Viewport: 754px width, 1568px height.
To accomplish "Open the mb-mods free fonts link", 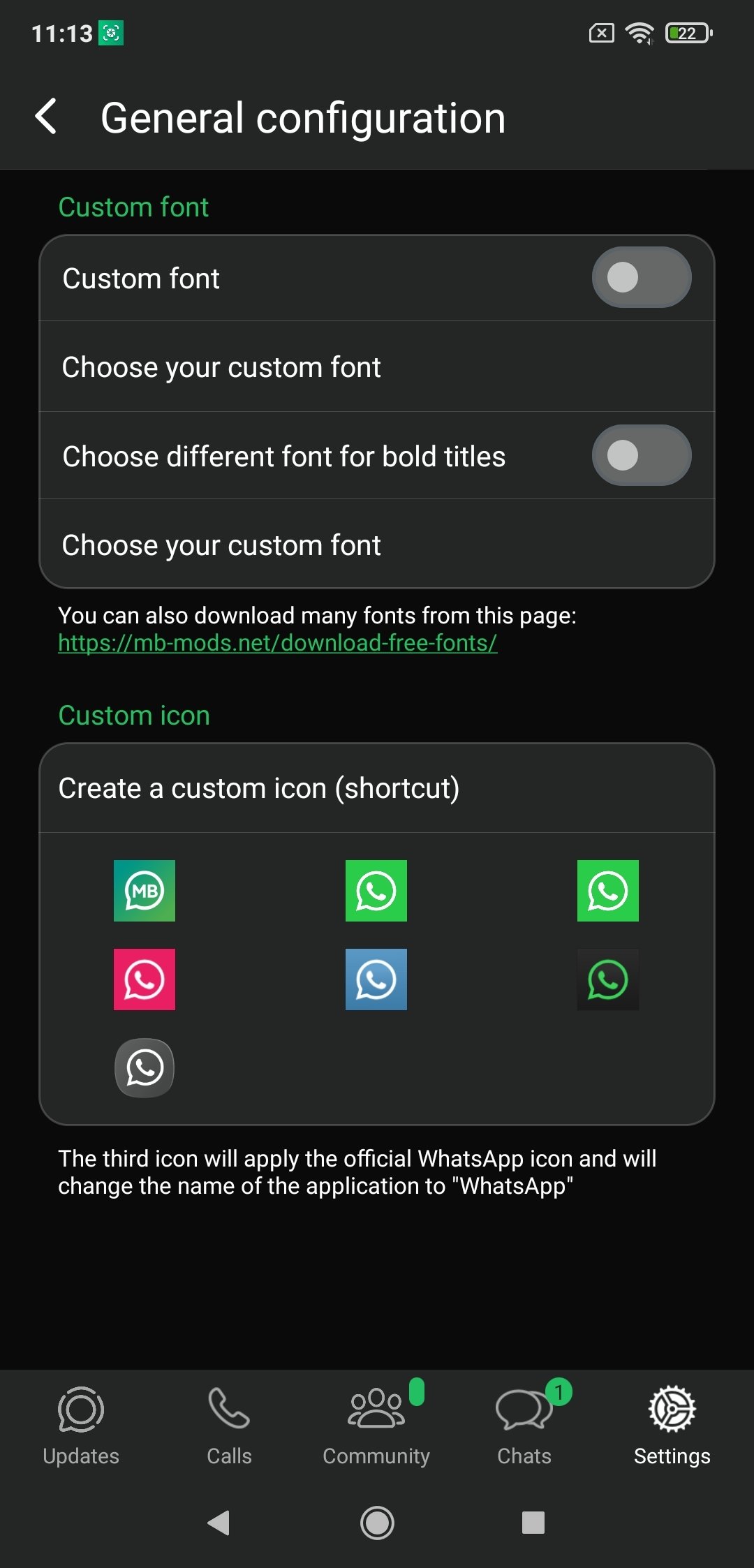I will tap(277, 643).
